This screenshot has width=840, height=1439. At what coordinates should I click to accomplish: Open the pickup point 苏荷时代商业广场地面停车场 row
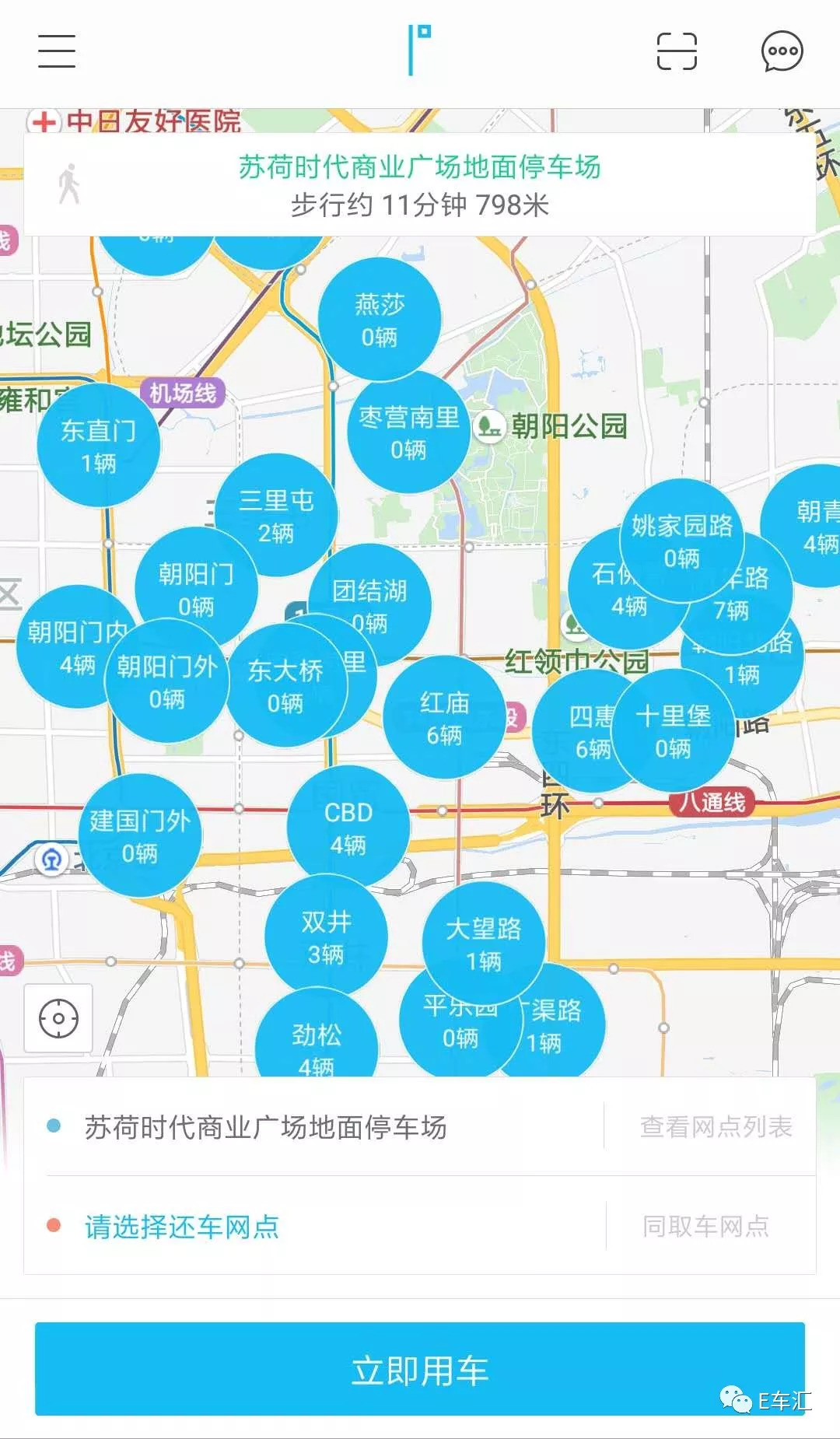click(x=264, y=1127)
